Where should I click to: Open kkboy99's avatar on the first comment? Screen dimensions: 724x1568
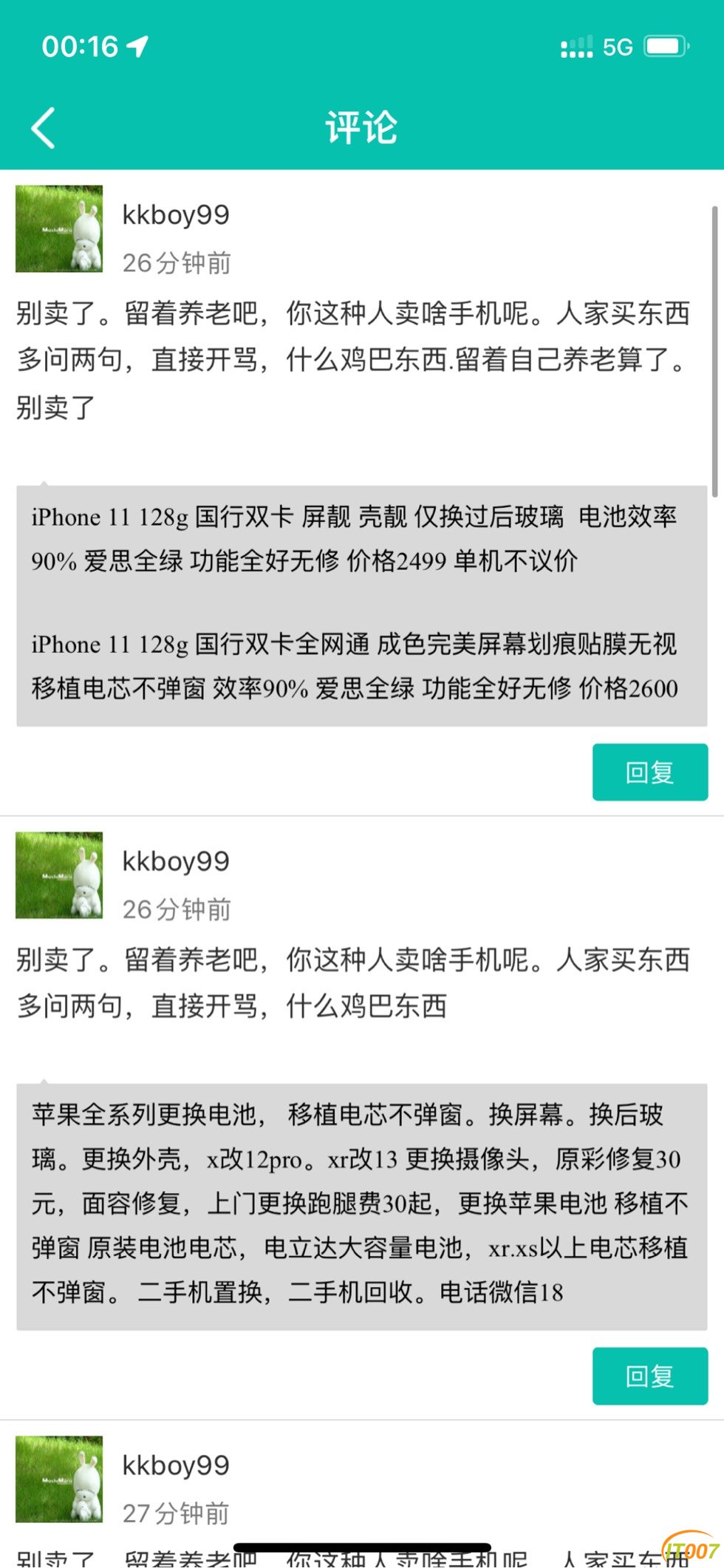(x=59, y=228)
